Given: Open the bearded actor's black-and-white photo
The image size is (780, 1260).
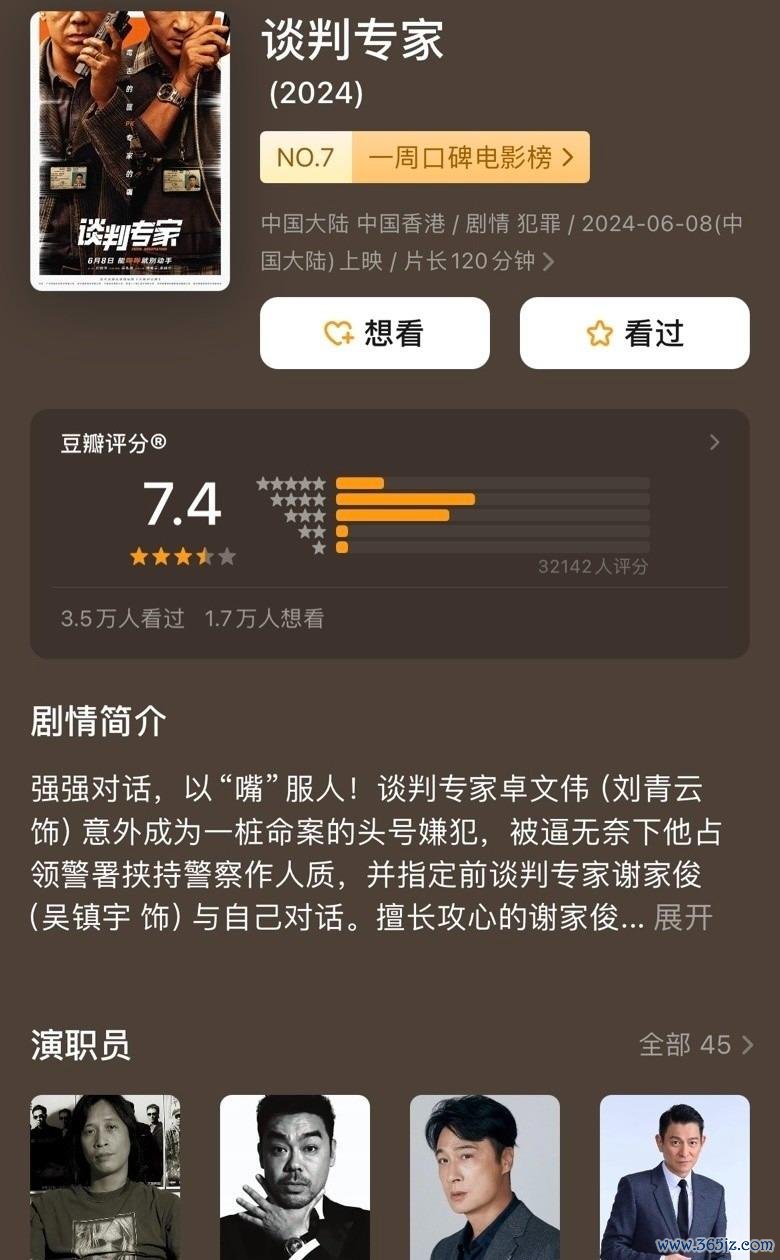Looking at the screenshot, I should click(x=295, y=1177).
